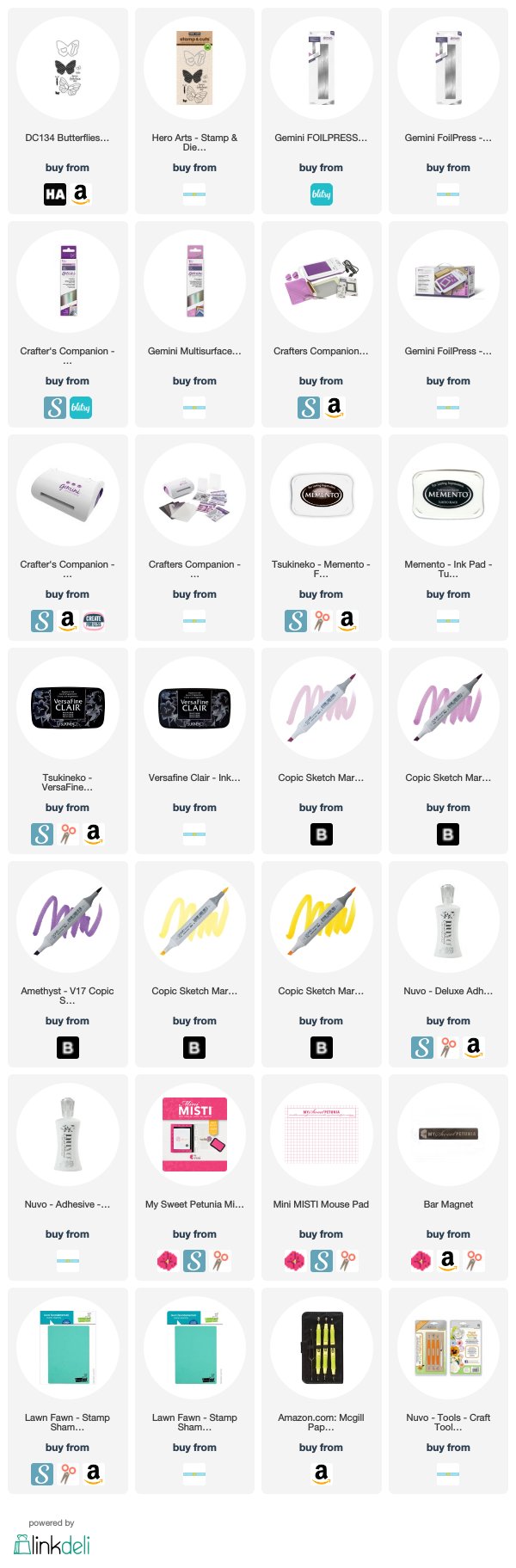This screenshot has height=1568, width=516.
Task: Open the DC134 Butterflies product tile
Action: (67, 68)
